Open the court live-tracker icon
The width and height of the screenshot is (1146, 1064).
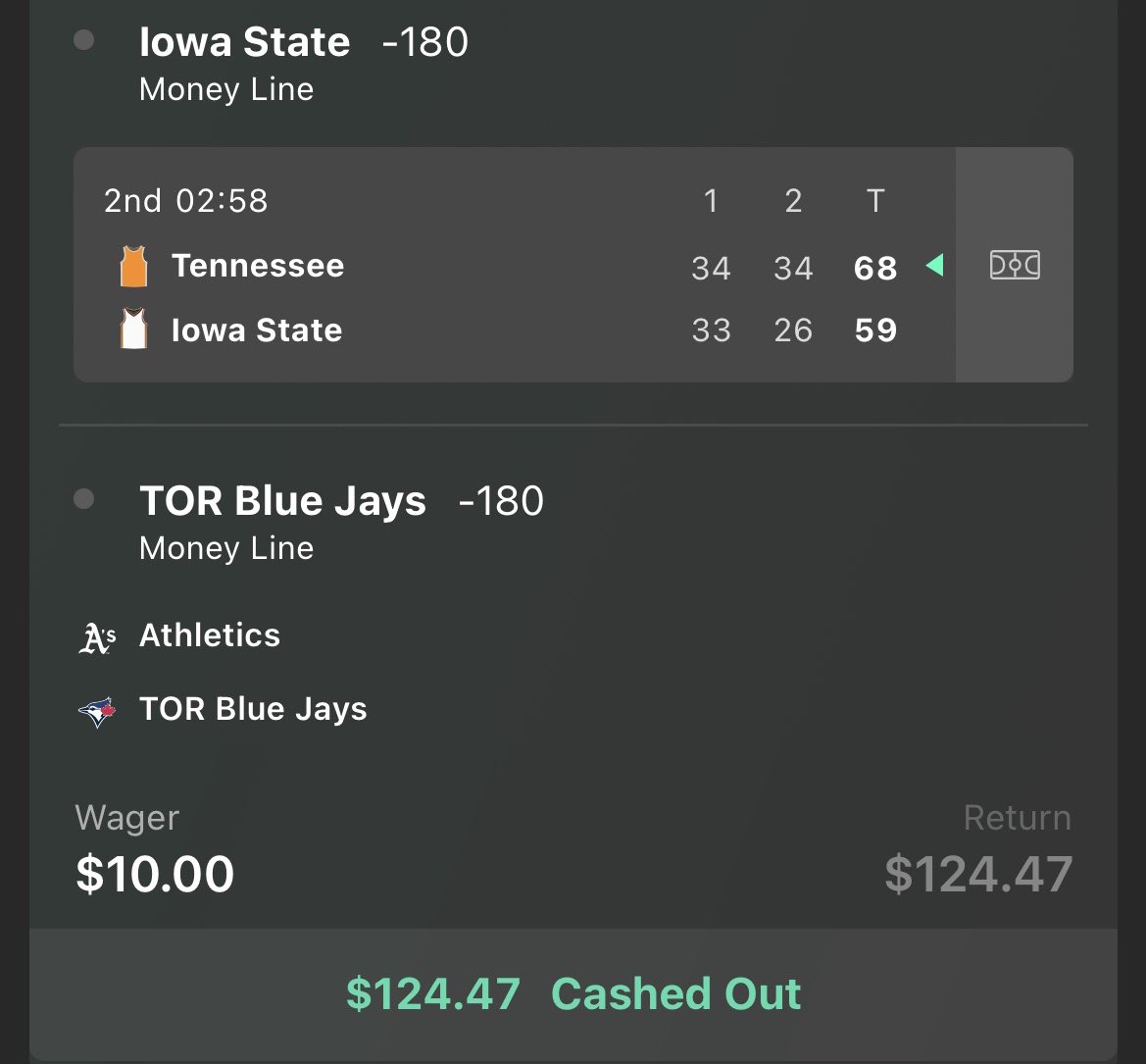click(x=1015, y=265)
